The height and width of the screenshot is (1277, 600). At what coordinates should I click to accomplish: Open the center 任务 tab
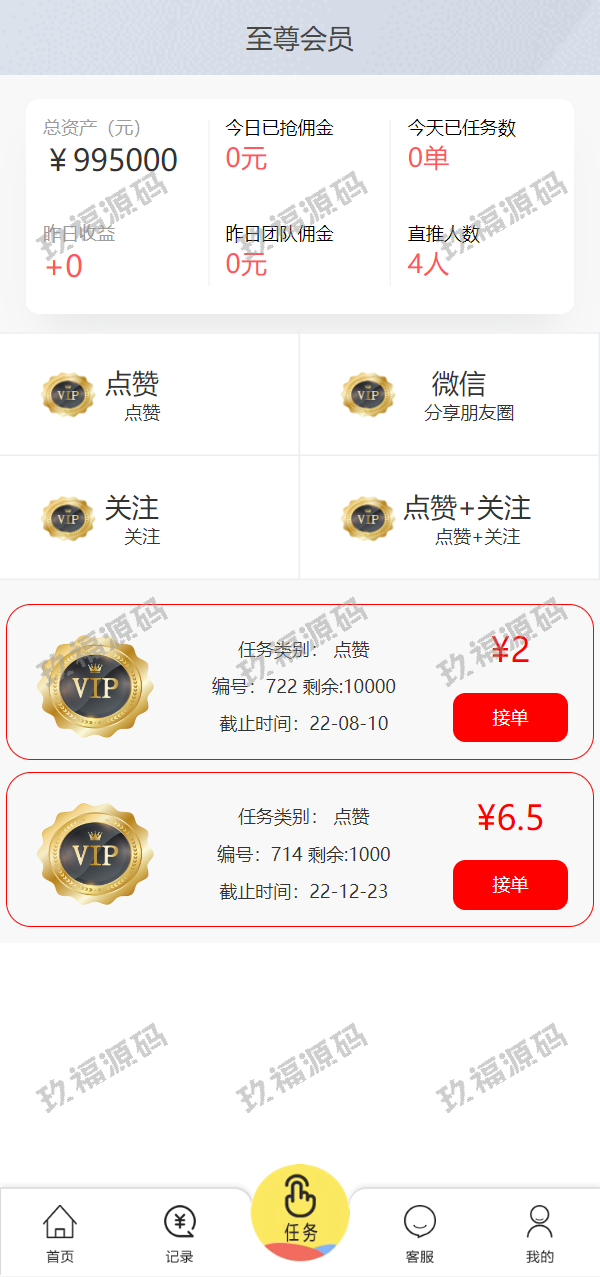tap(300, 1213)
